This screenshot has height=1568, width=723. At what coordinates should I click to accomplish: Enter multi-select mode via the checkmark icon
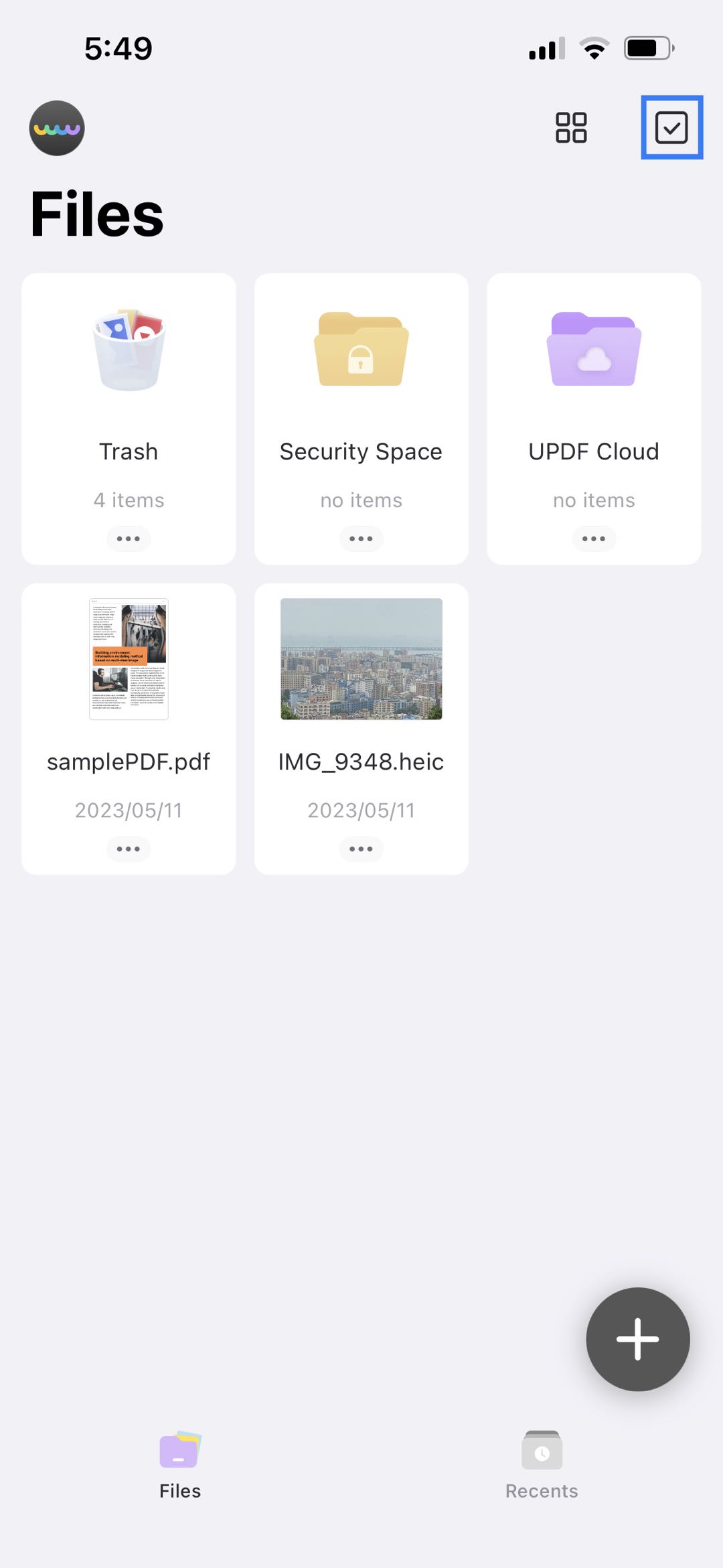tap(671, 127)
